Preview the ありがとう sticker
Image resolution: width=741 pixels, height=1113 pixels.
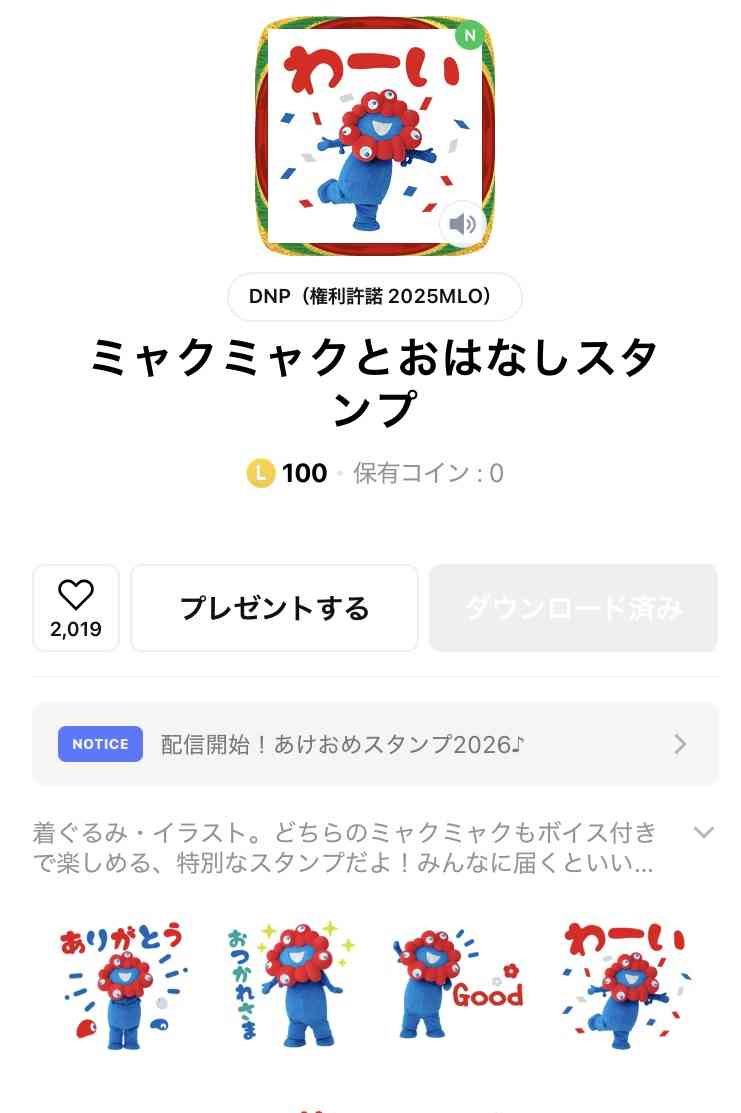[122, 984]
